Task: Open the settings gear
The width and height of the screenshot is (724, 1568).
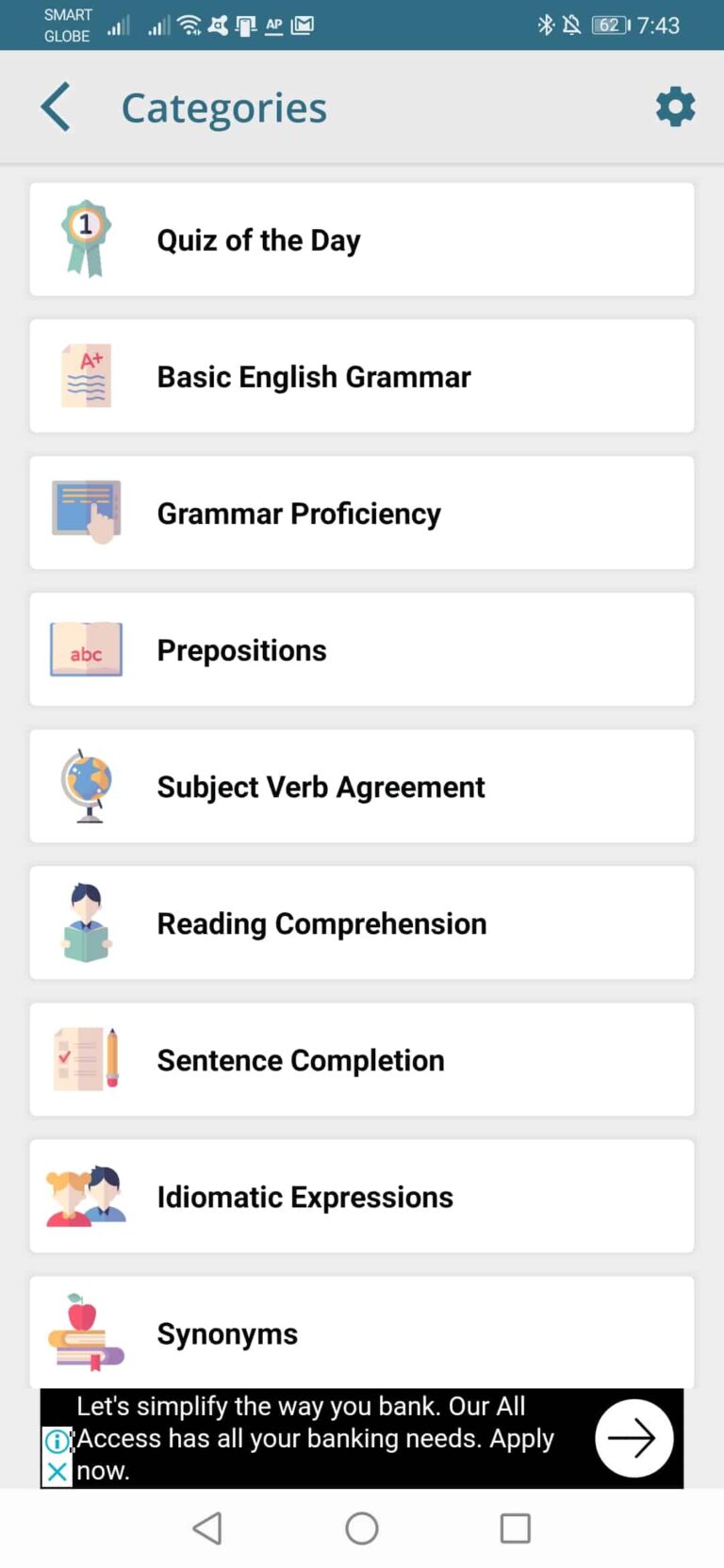Action: pyautogui.click(x=674, y=106)
